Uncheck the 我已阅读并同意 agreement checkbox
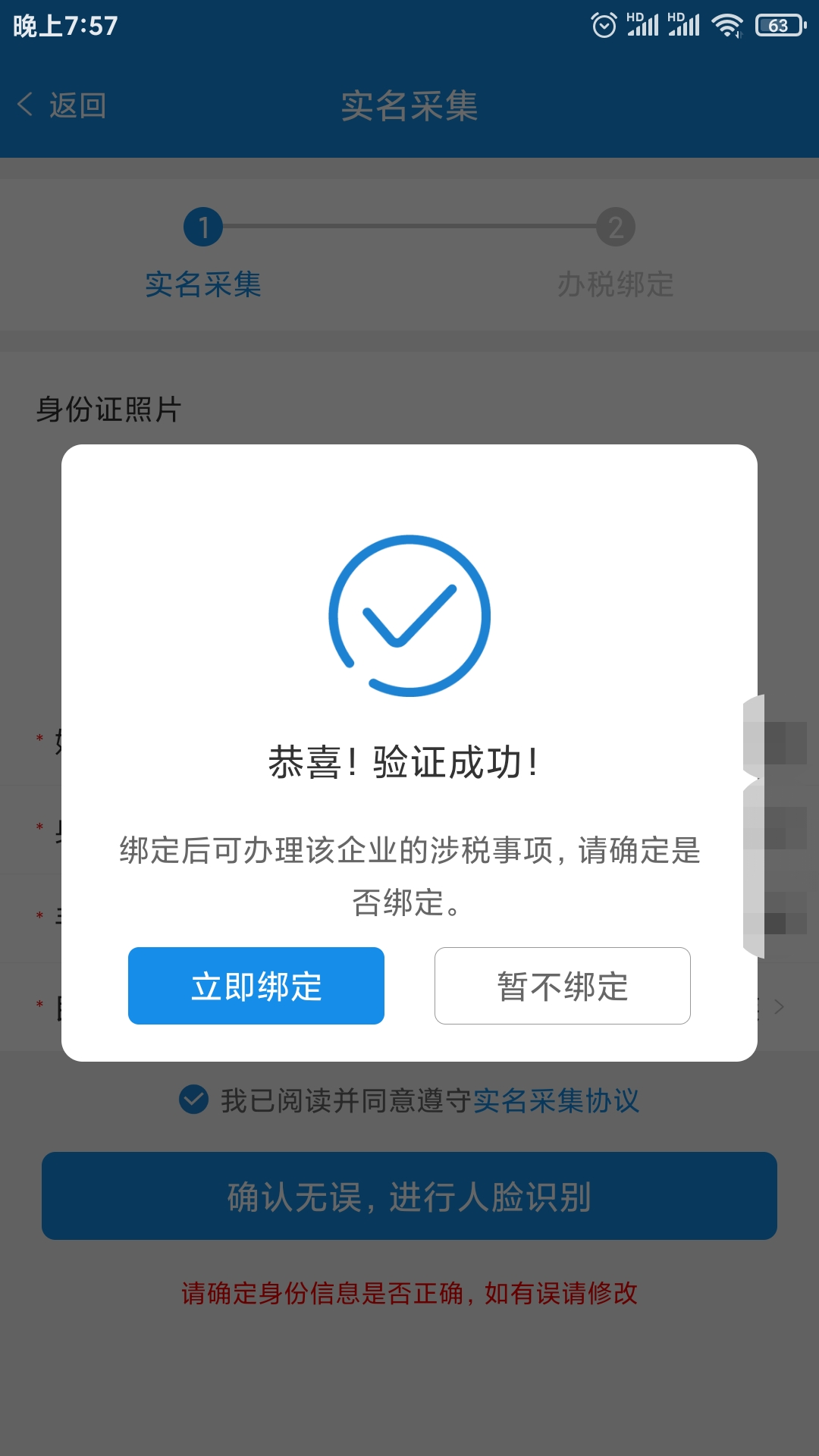819x1456 pixels. coord(194,1099)
